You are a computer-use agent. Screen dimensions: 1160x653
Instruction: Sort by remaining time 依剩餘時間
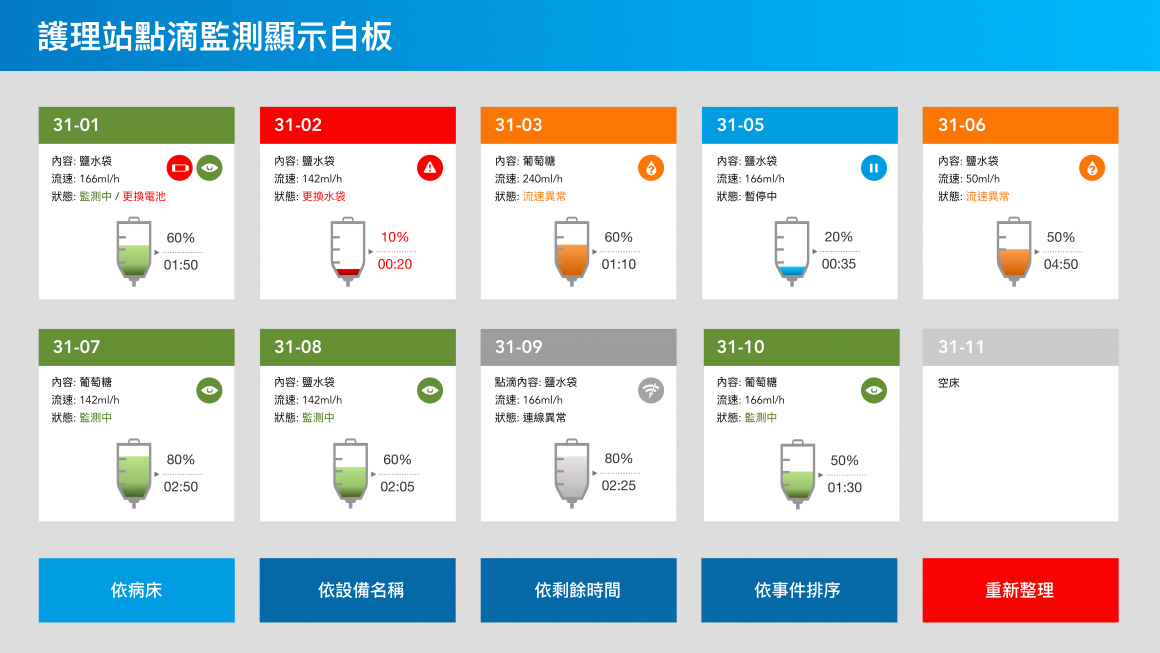pos(579,590)
